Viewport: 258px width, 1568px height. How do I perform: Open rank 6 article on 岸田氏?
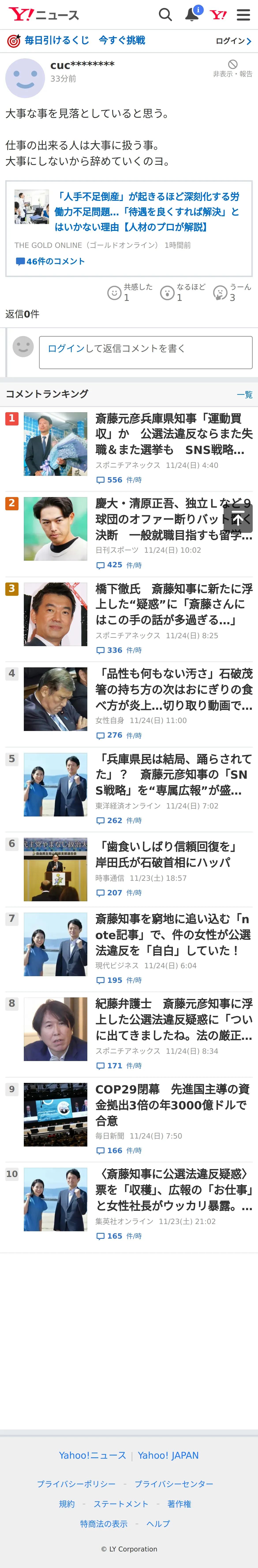click(129, 869)
